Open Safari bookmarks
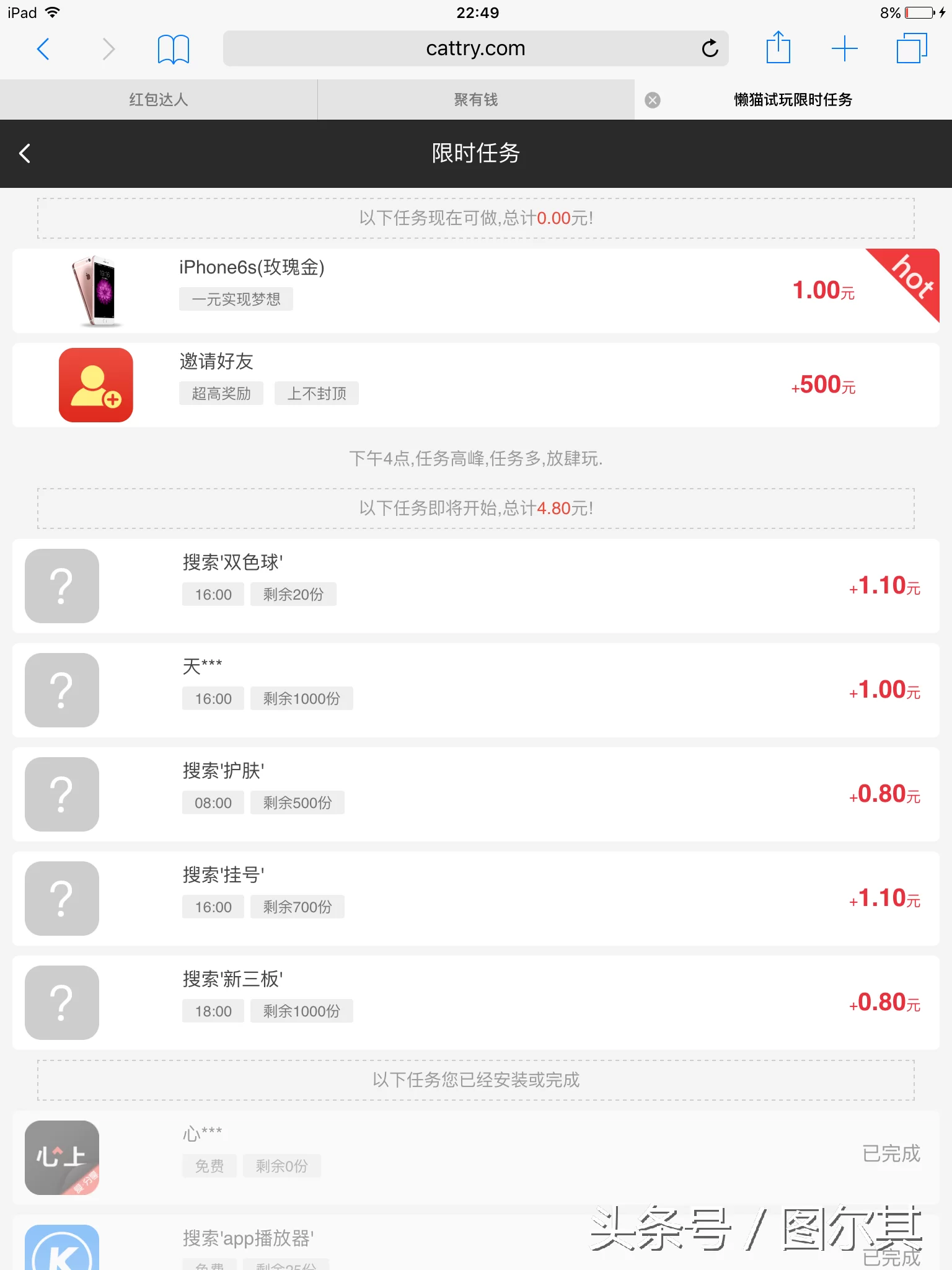 (x=173, y=48)
